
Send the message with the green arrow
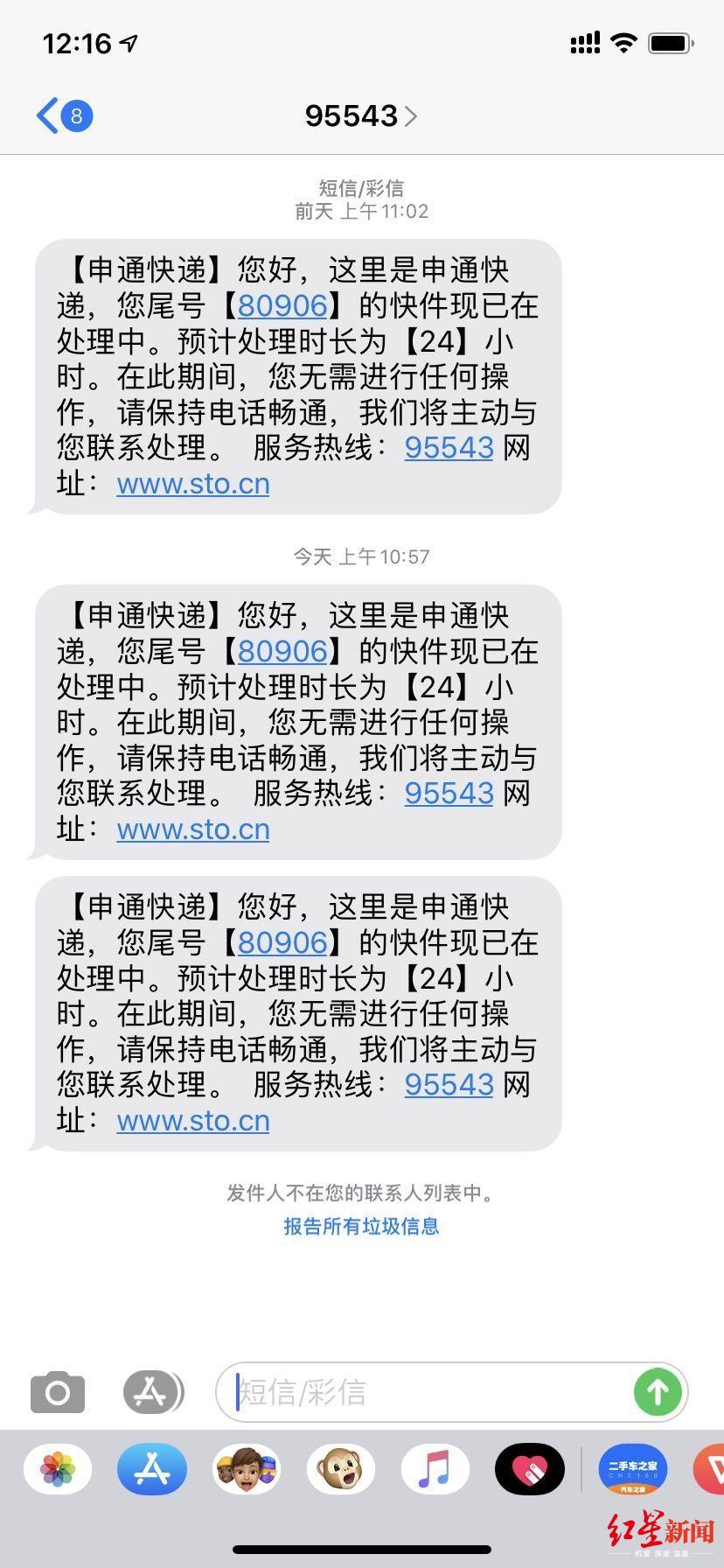click(658, 1392)
